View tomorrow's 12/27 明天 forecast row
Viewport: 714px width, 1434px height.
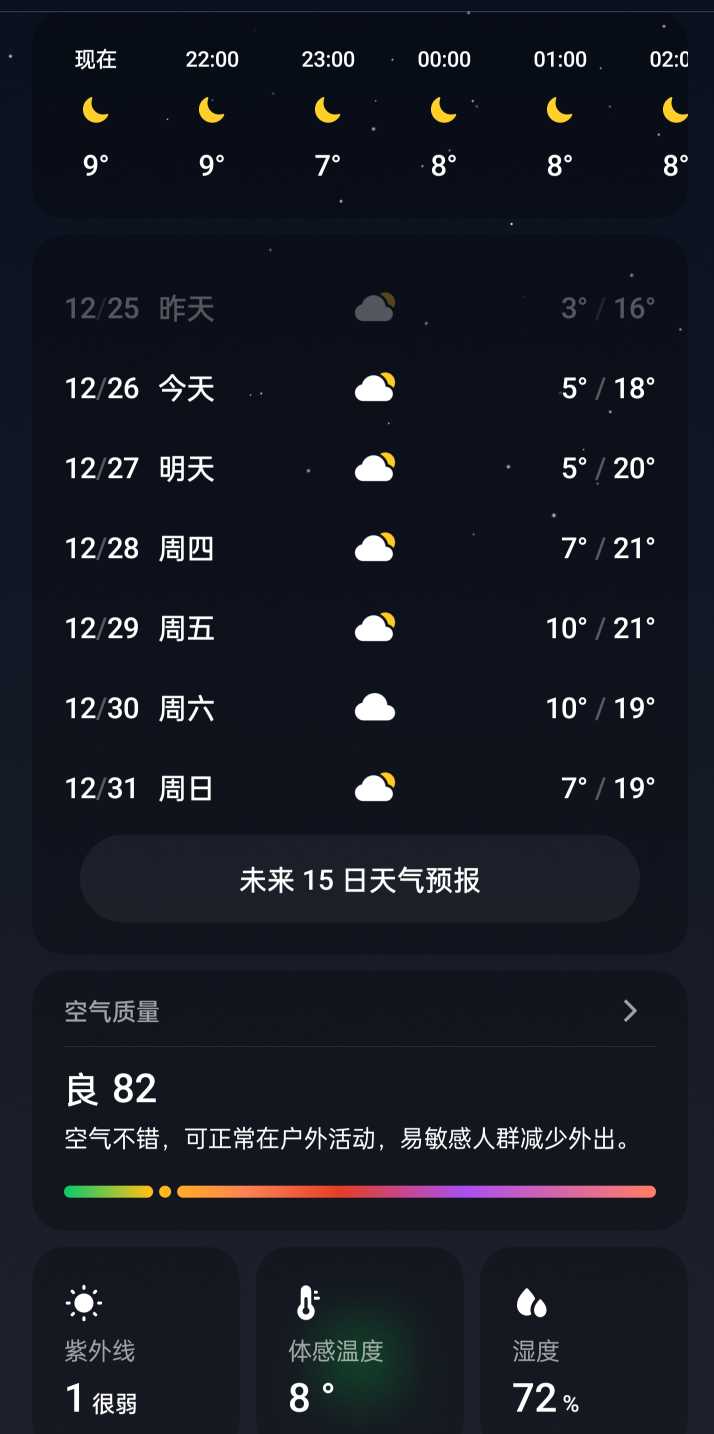[360, 468]
